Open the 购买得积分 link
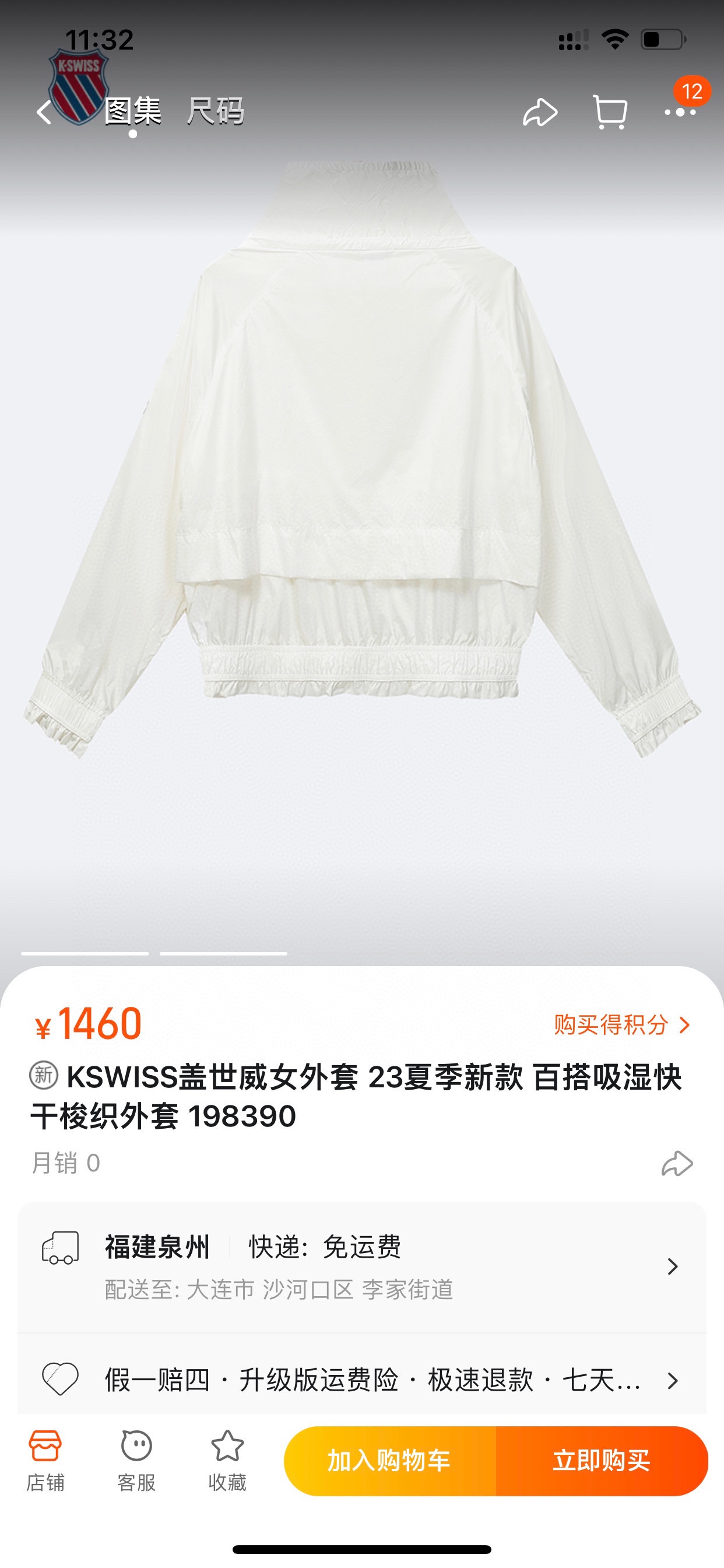Image resolution: width=724 pixels, height=1568 pixels. click(x=622, y=1025)
